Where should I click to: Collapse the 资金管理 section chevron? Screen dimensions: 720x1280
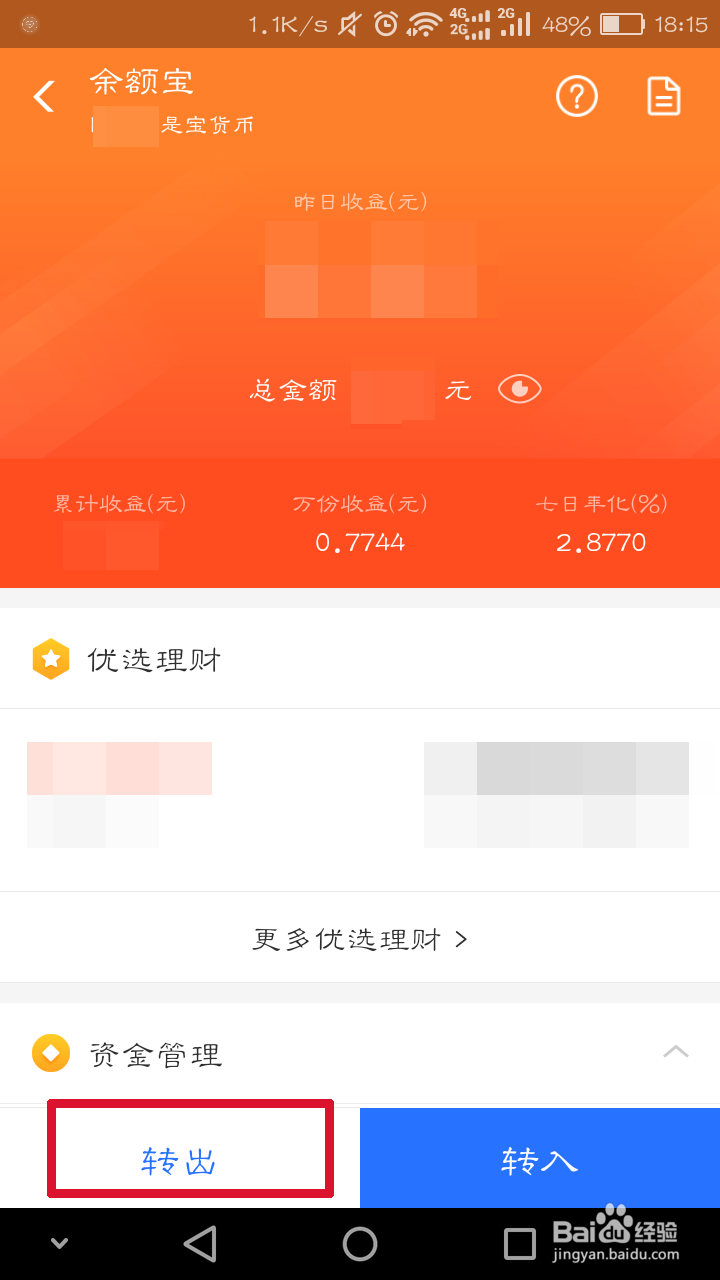pyautogui.click(x=677, y=1053)
